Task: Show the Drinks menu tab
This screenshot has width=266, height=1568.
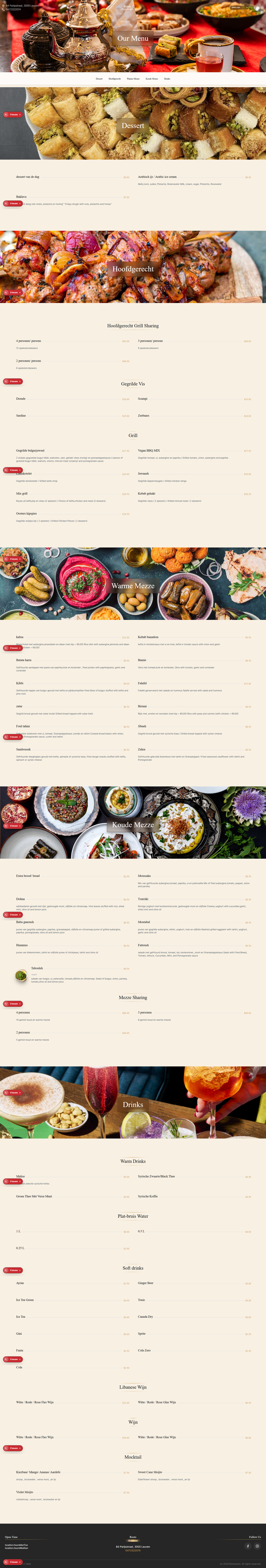Action: (x=167, y=79)
